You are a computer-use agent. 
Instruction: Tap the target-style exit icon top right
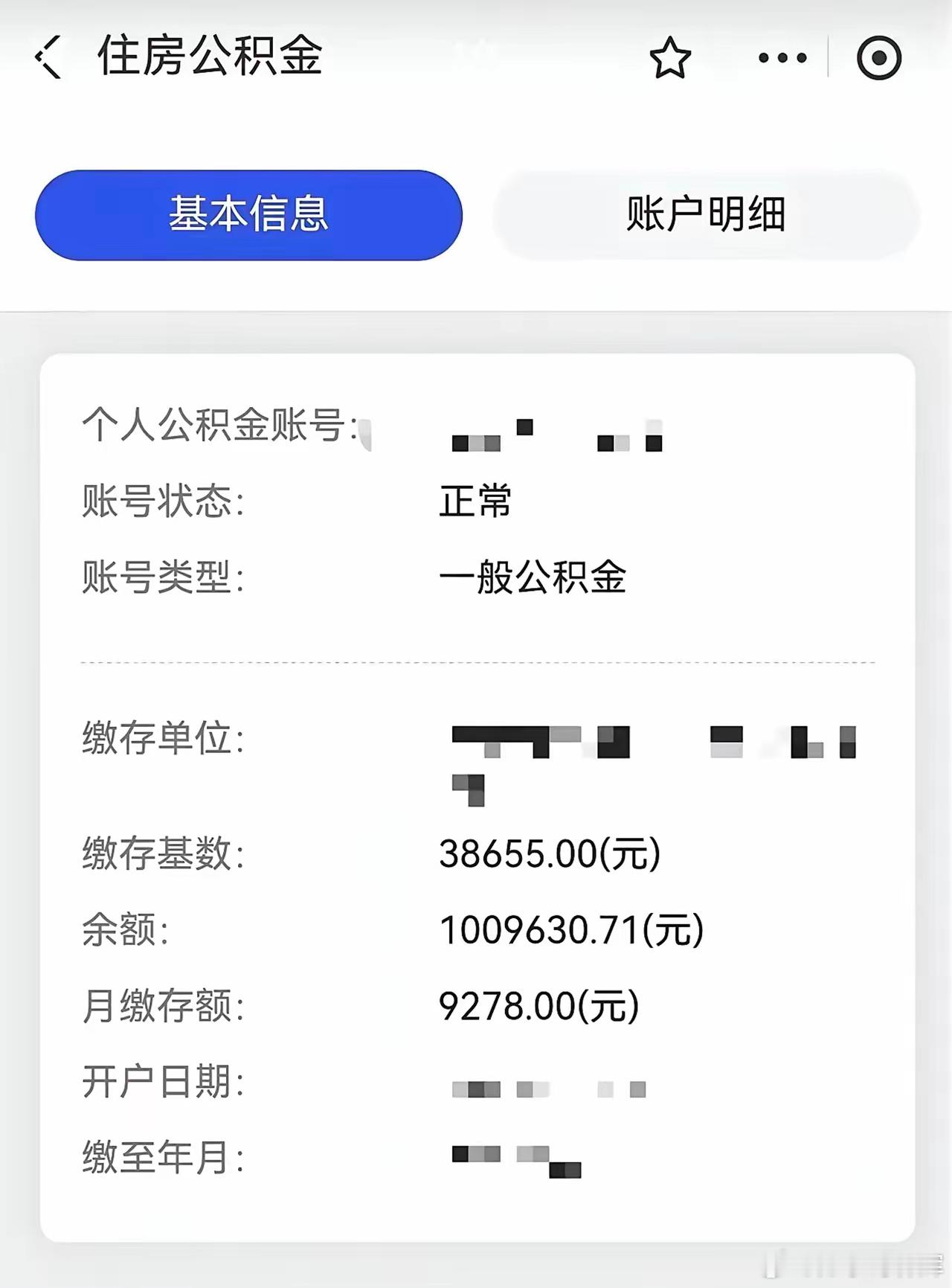878,56
